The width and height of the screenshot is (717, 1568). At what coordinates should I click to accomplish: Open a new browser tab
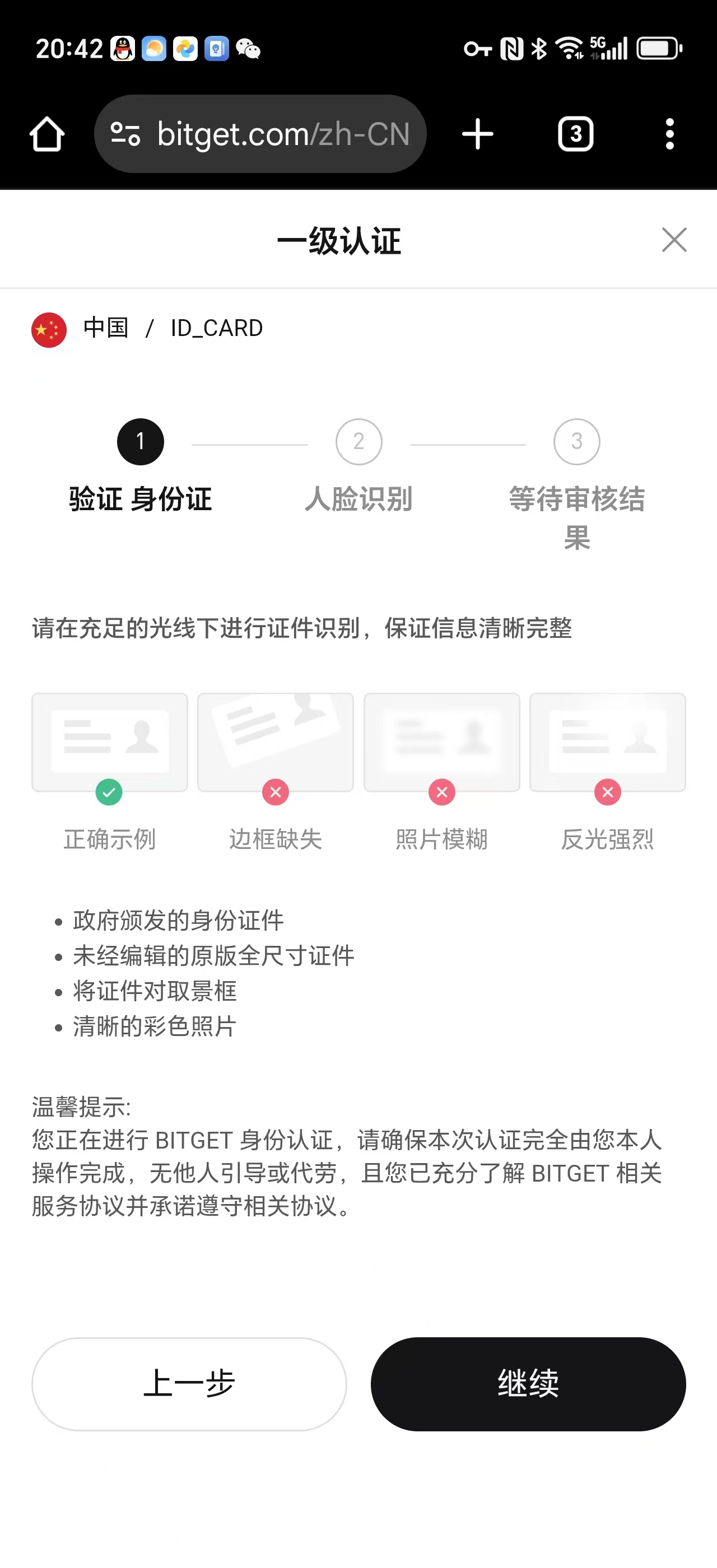coord(477,134)
